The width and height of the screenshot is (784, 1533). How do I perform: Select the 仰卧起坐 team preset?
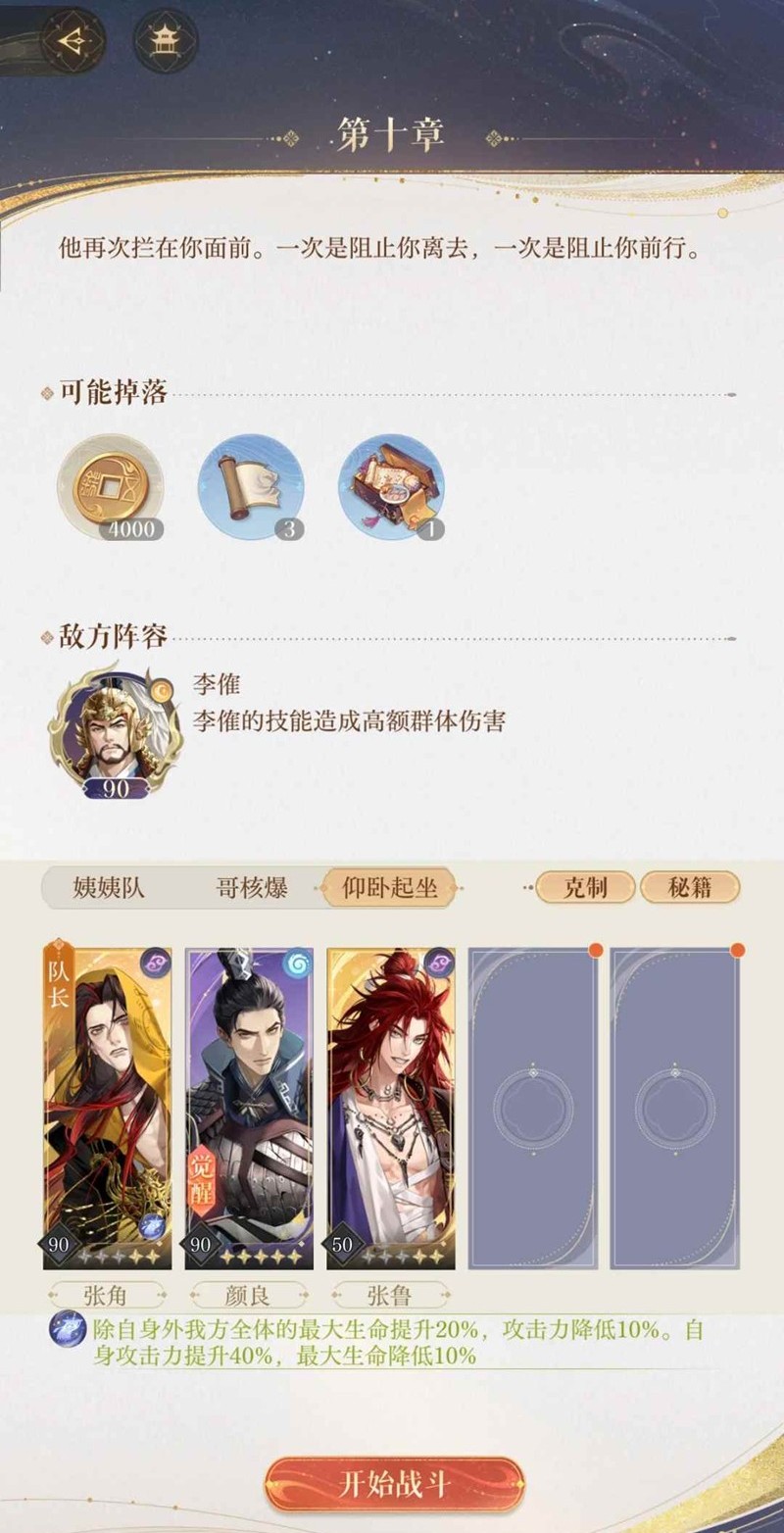pyautogui.click(x=390, y=888)
